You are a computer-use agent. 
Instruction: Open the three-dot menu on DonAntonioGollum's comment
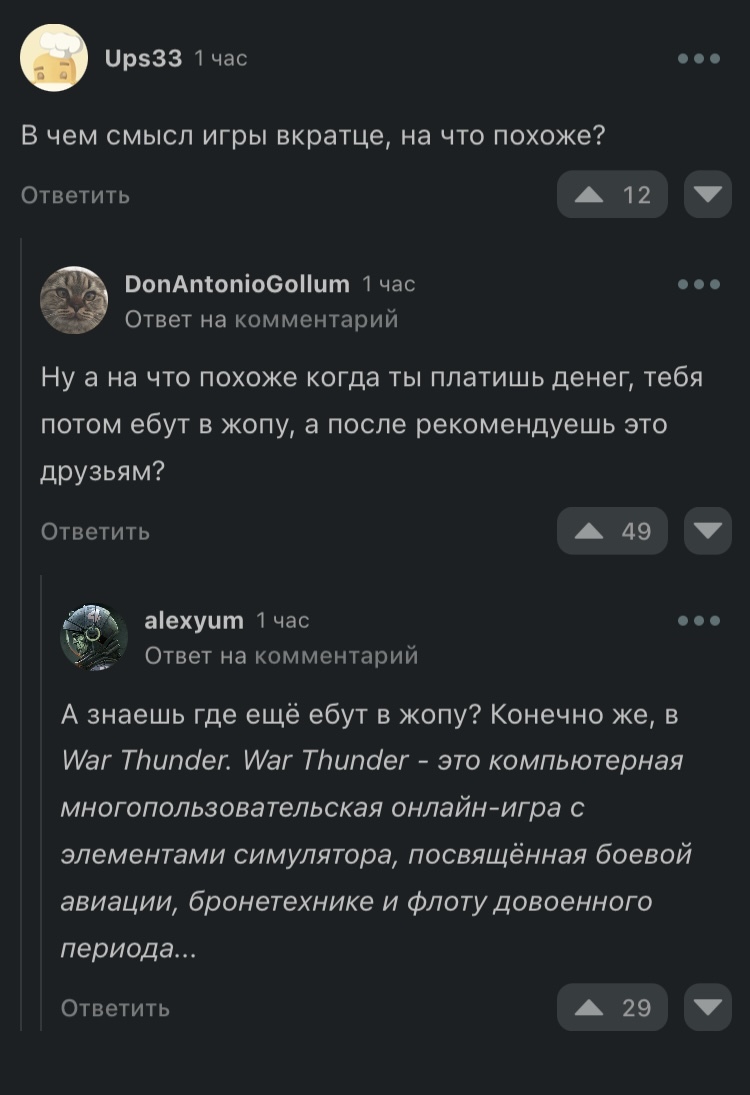699,284
